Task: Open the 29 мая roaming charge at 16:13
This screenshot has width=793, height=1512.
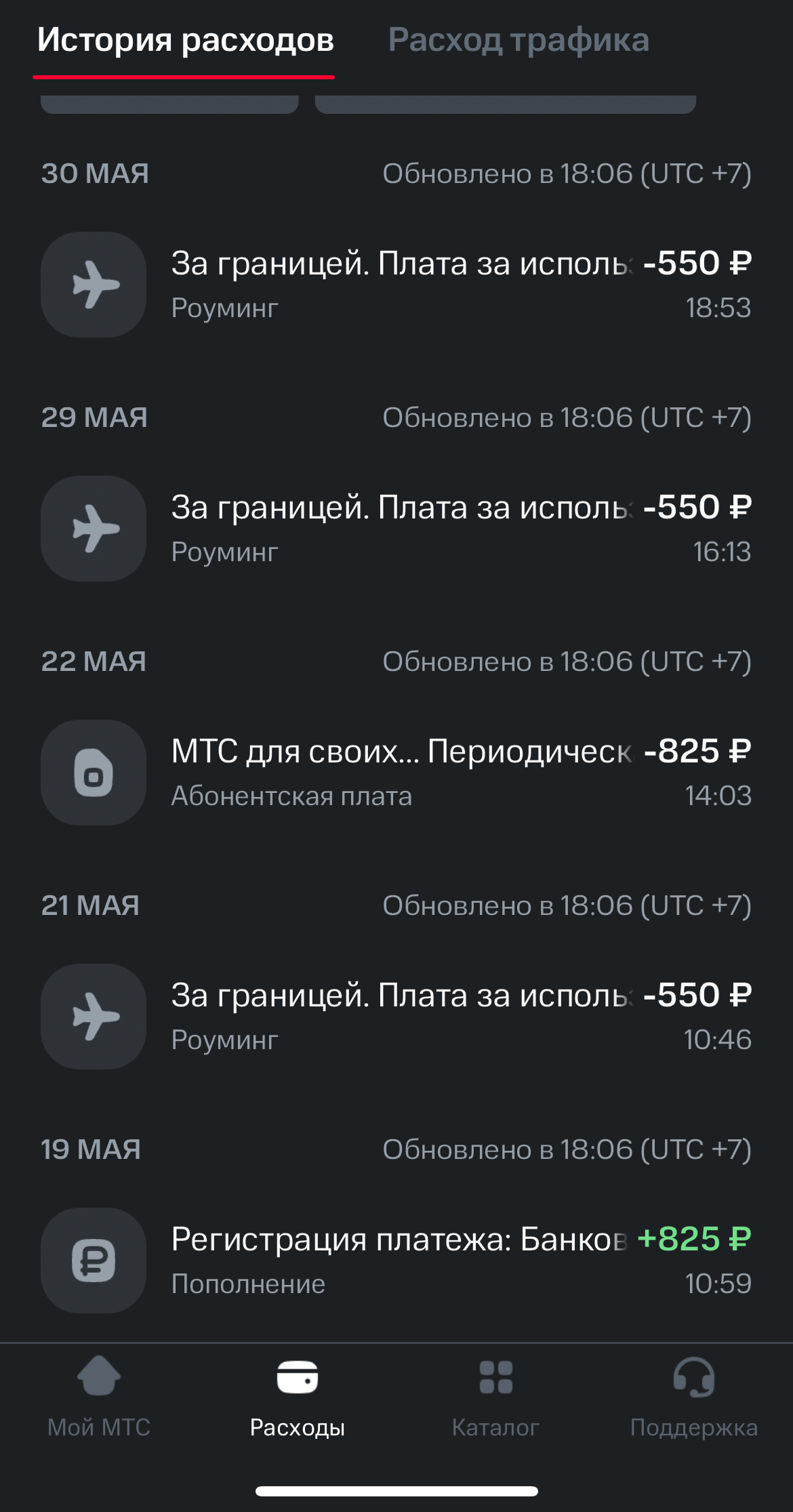Action: point(396,529)
